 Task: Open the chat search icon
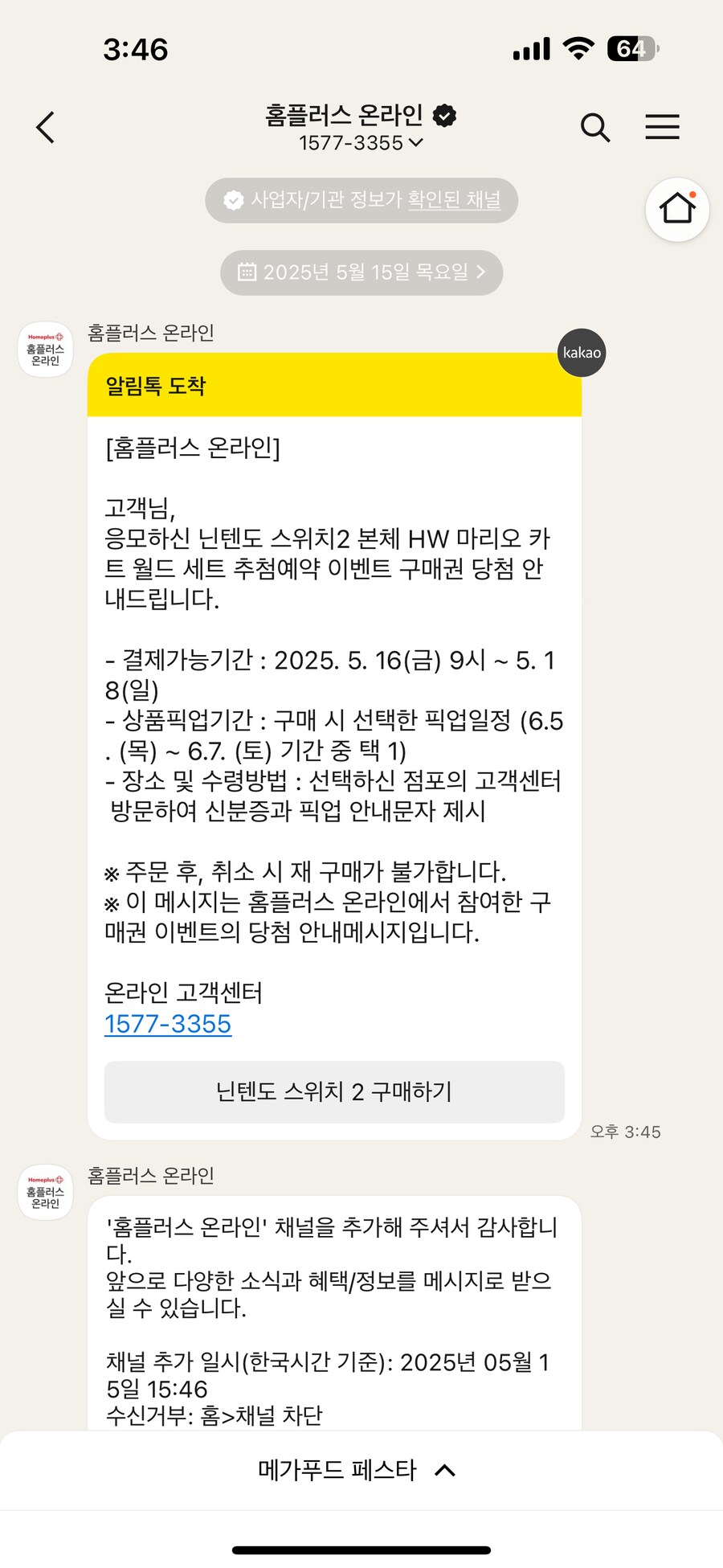coord(594,127)
